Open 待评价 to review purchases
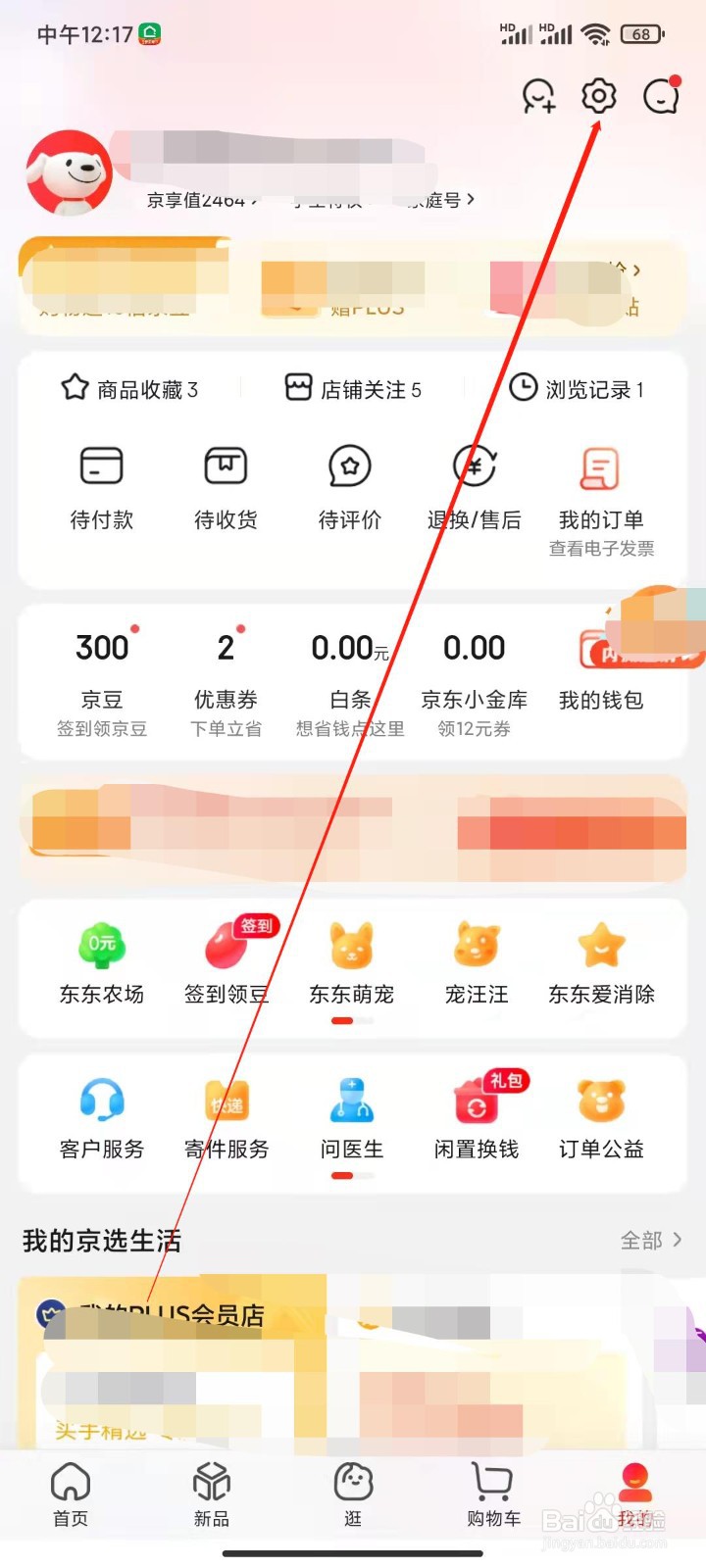This screenshot has width=706, height=1568. tap(349, 487)
